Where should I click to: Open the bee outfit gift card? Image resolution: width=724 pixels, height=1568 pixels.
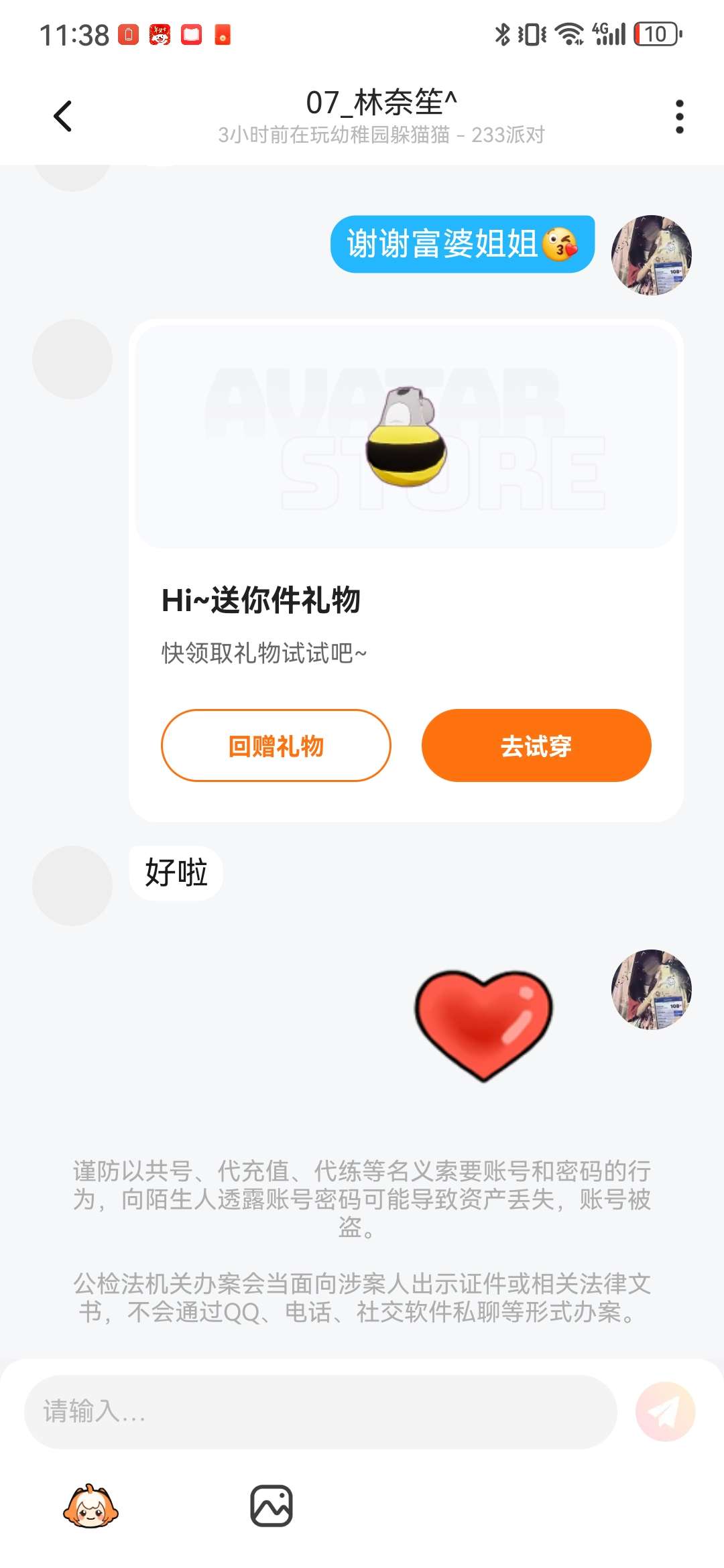pos(406,437)
